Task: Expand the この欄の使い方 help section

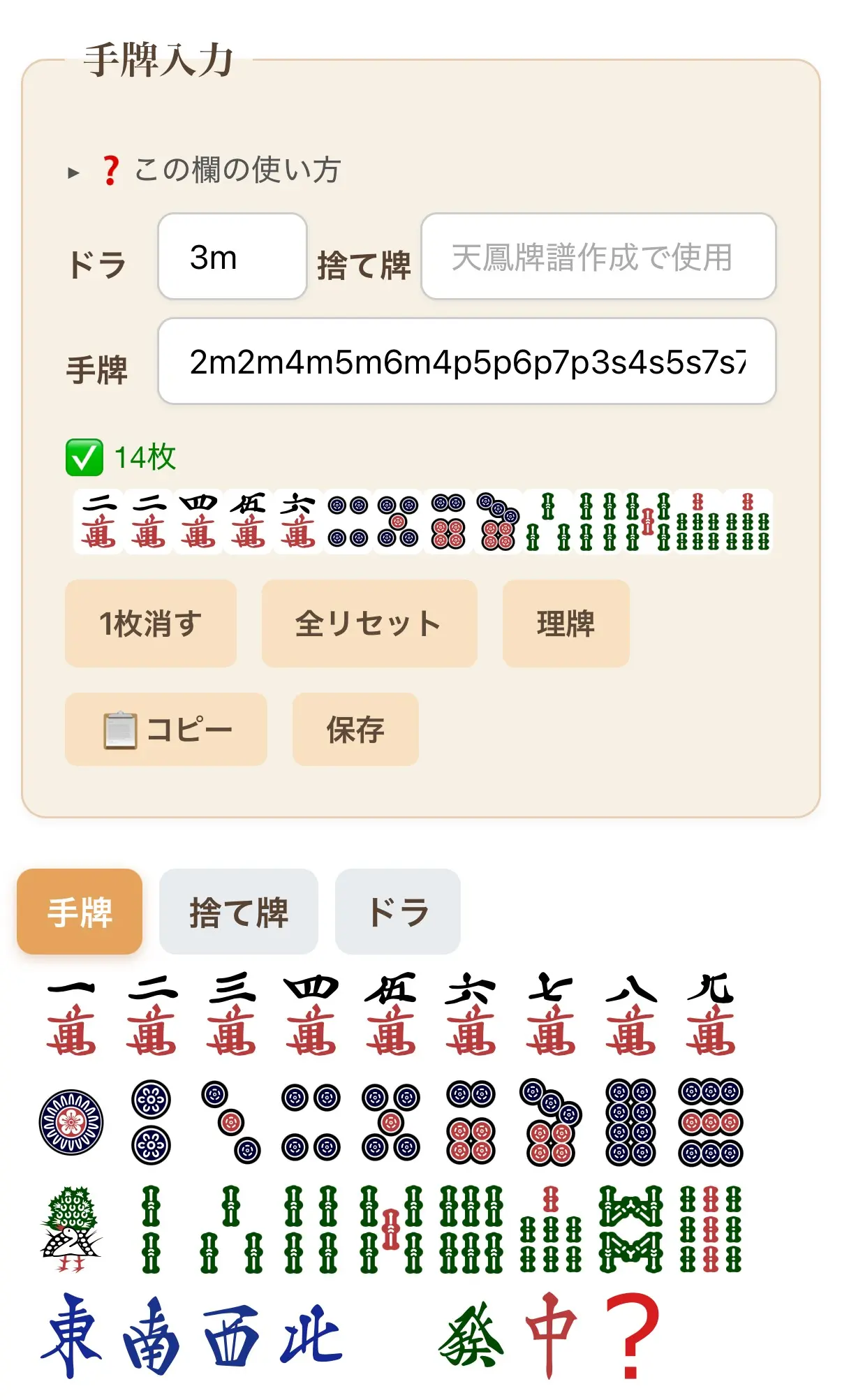Action: coord(209,170)
